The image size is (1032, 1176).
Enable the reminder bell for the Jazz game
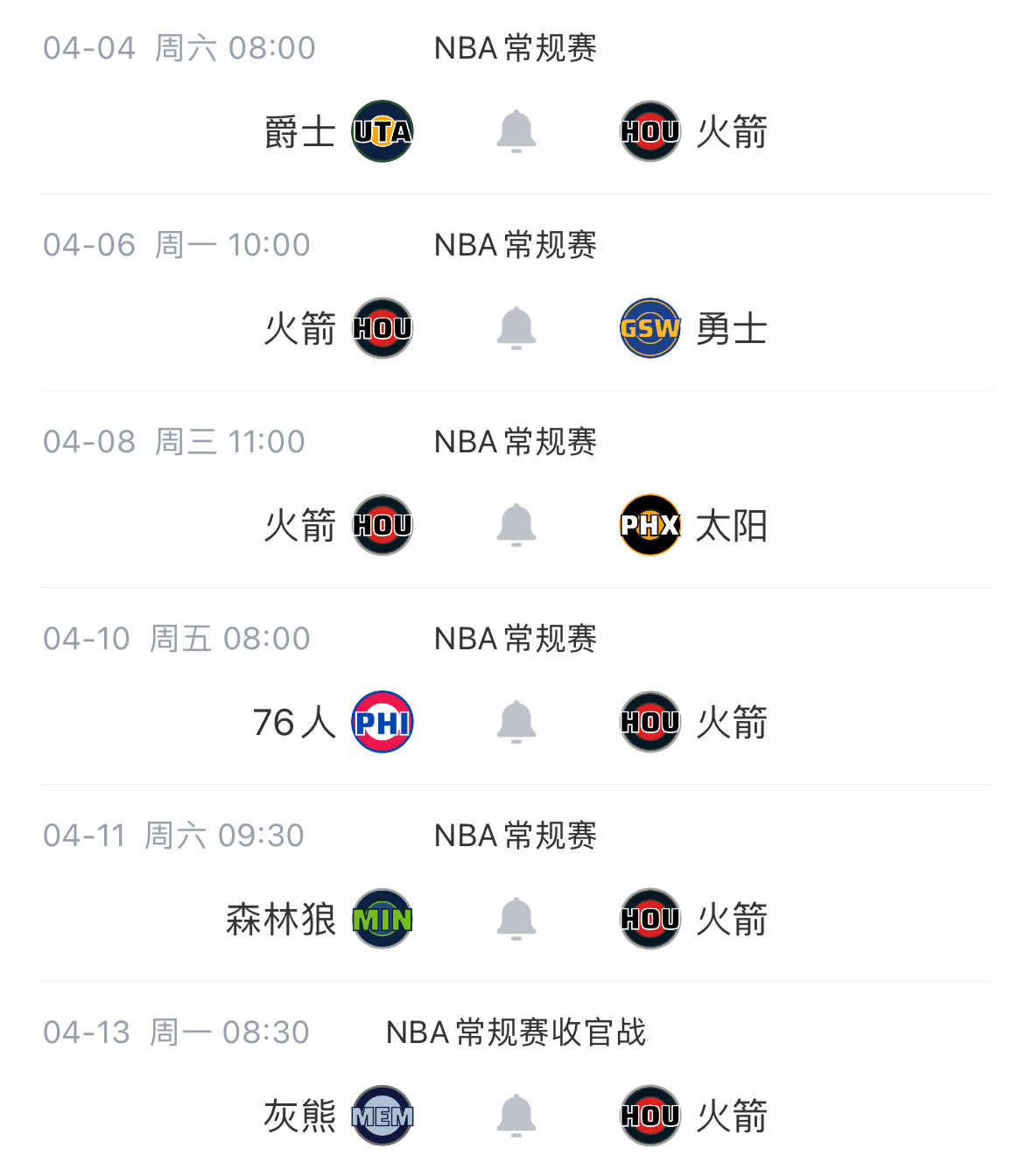[518, 131]
